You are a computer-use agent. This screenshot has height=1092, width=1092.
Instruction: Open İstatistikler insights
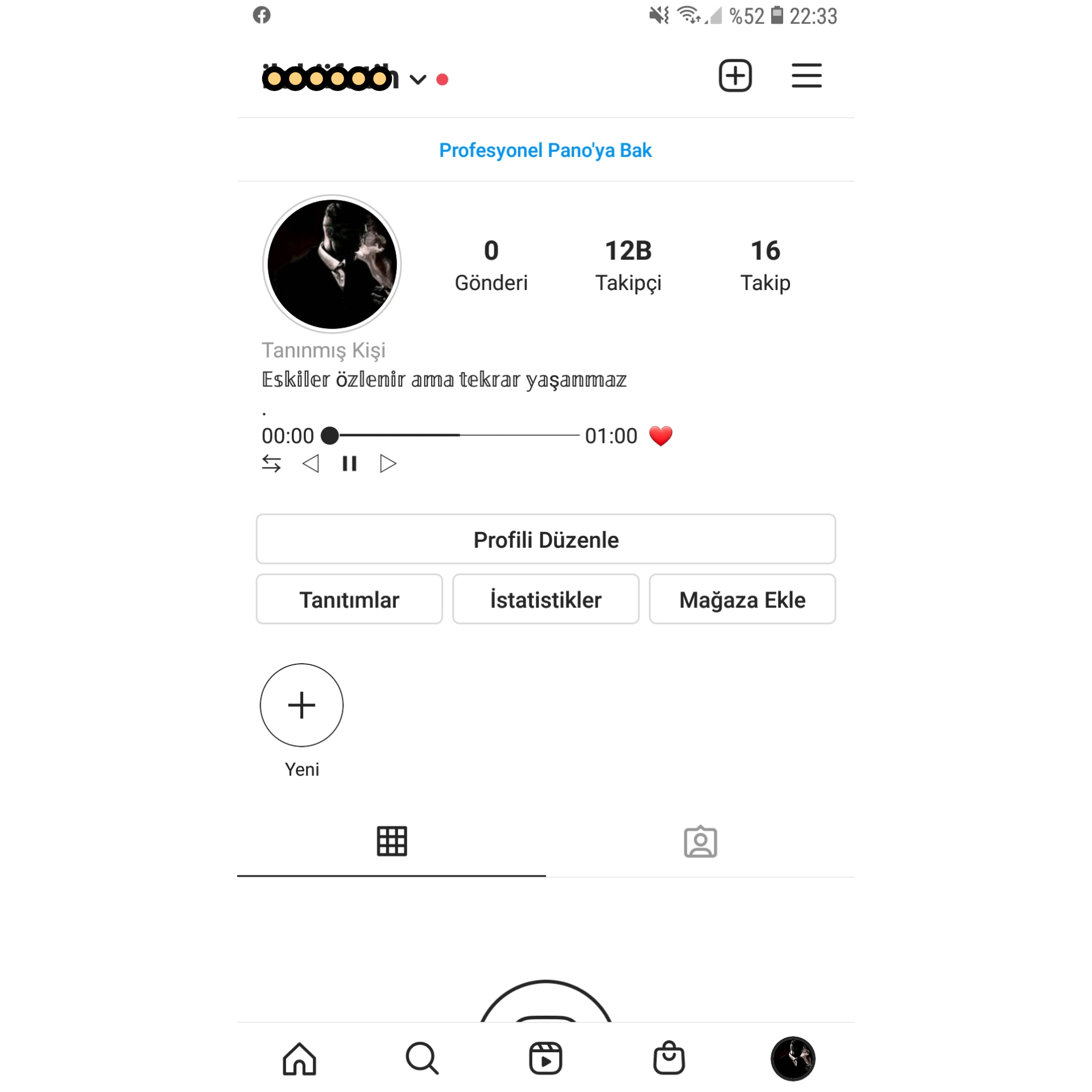(x=545, y=599)
